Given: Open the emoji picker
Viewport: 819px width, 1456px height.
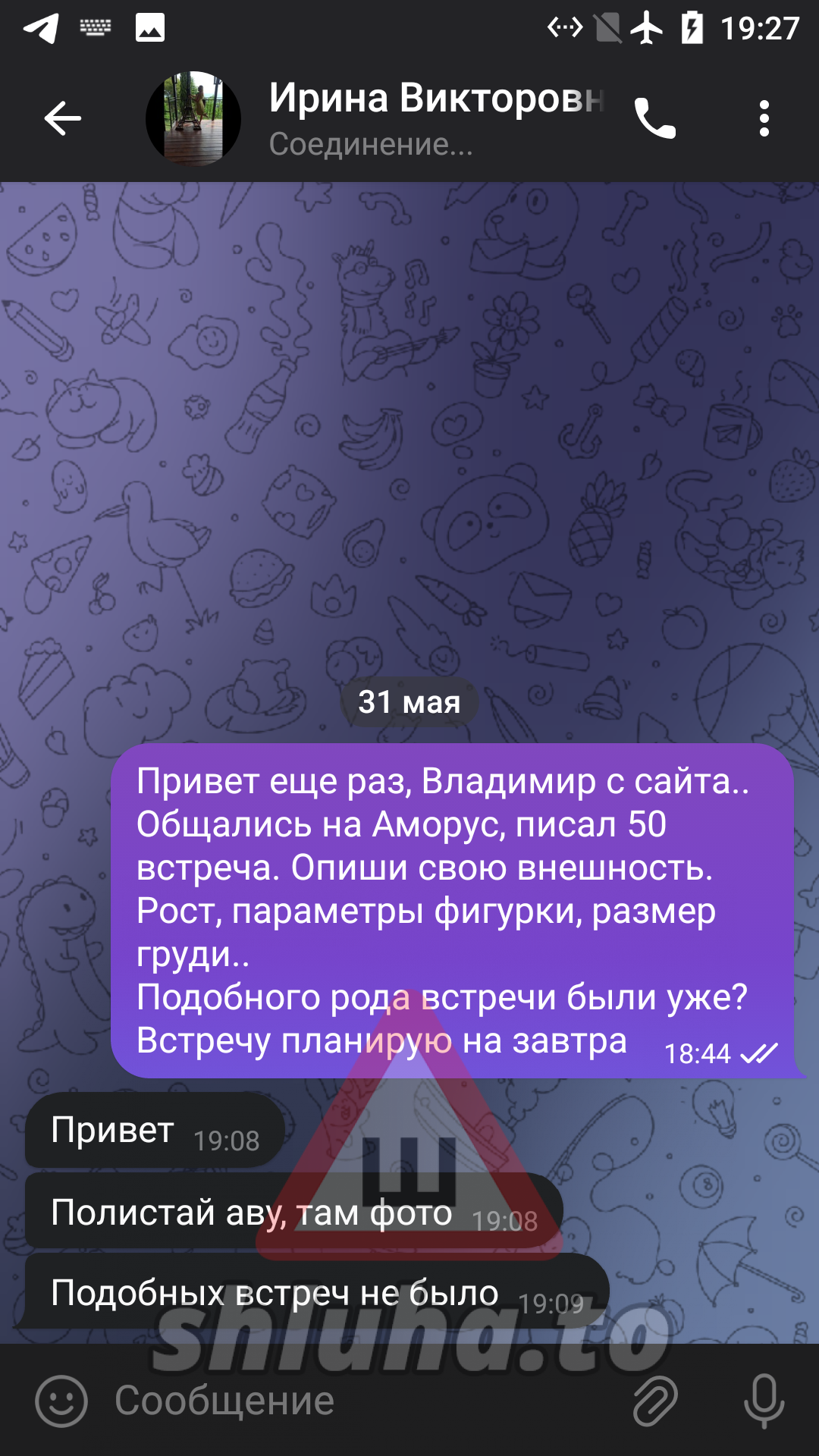Looking at the screenshot, I should 61,1401.
